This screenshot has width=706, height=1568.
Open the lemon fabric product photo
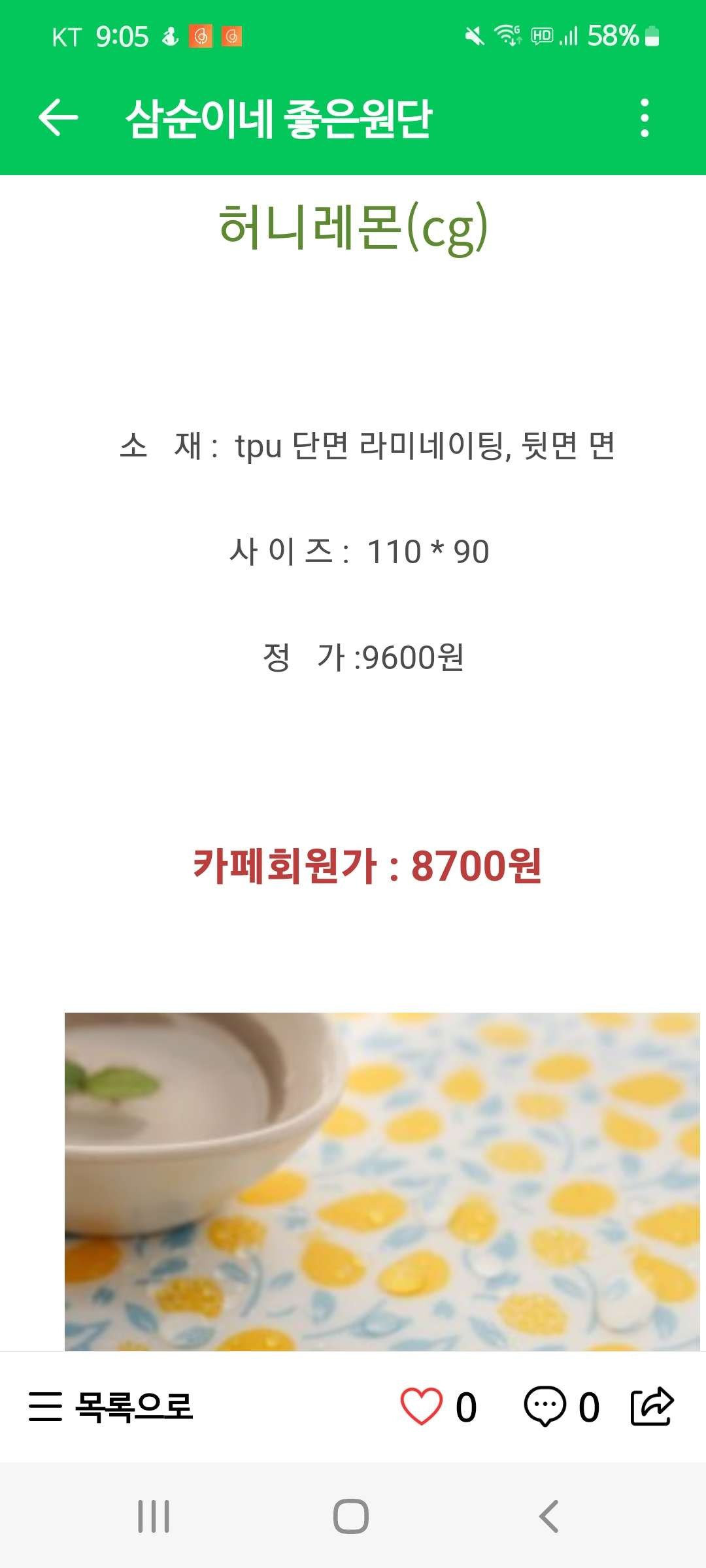(382, 1181)
